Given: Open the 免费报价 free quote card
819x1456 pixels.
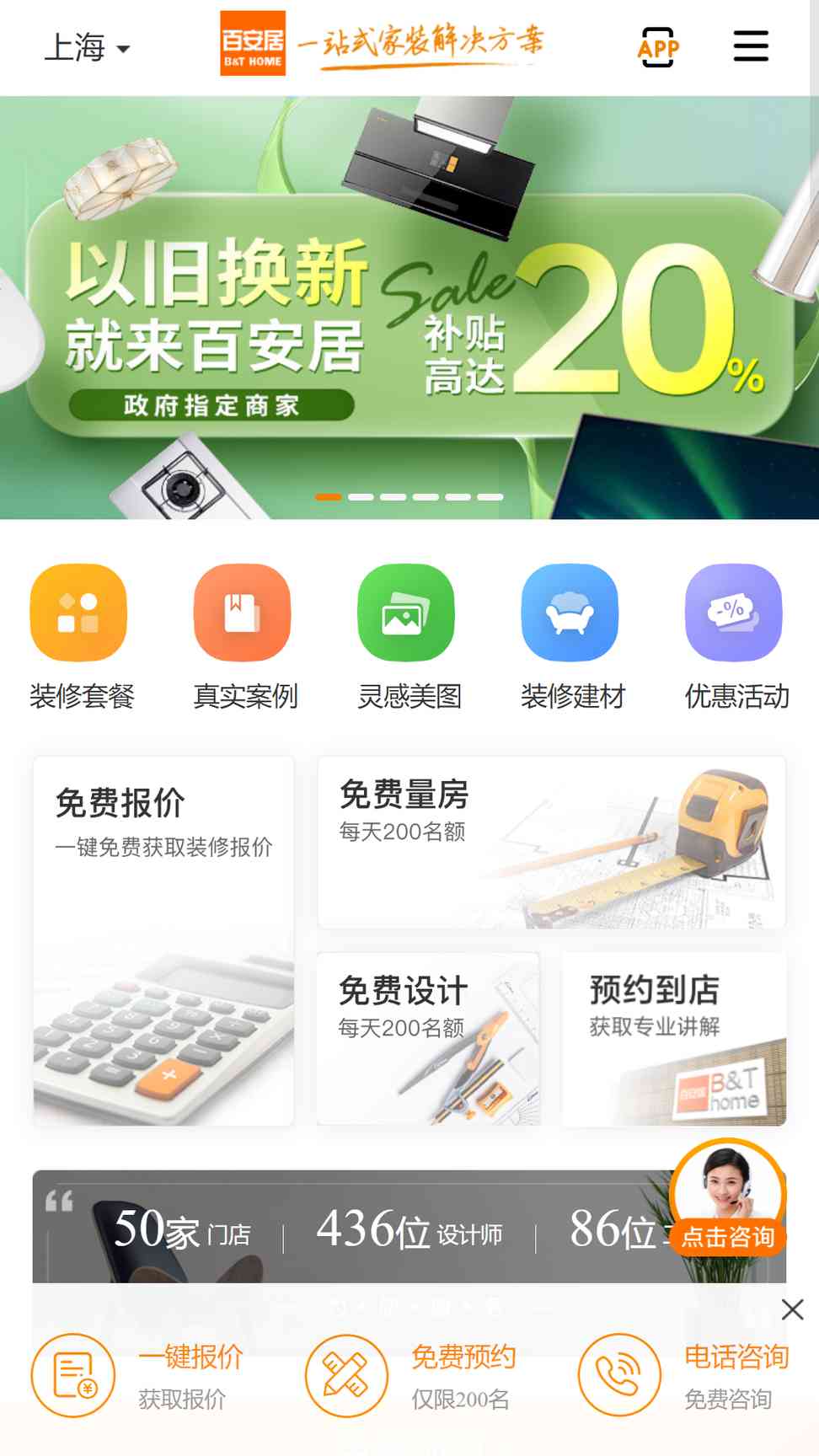Looking at the screenshot, I should point(163,939).
